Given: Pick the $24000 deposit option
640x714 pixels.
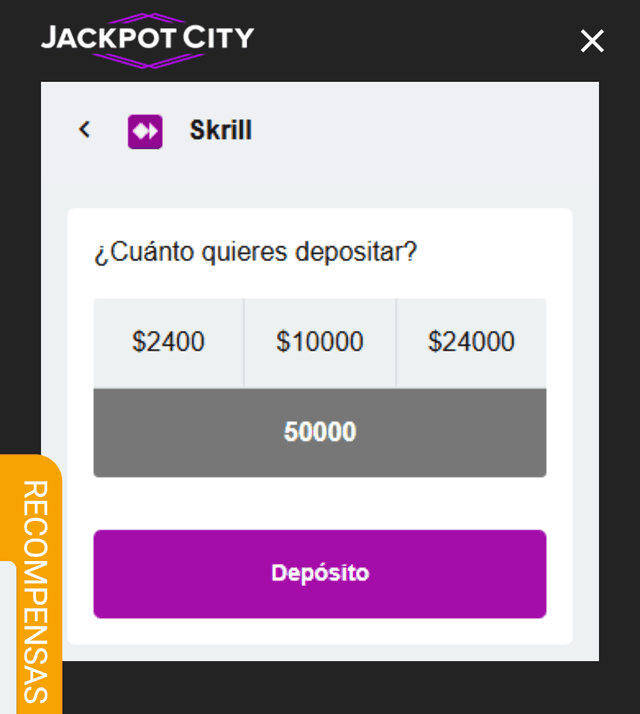Looking at the screenshot, I should coord(471,342).
